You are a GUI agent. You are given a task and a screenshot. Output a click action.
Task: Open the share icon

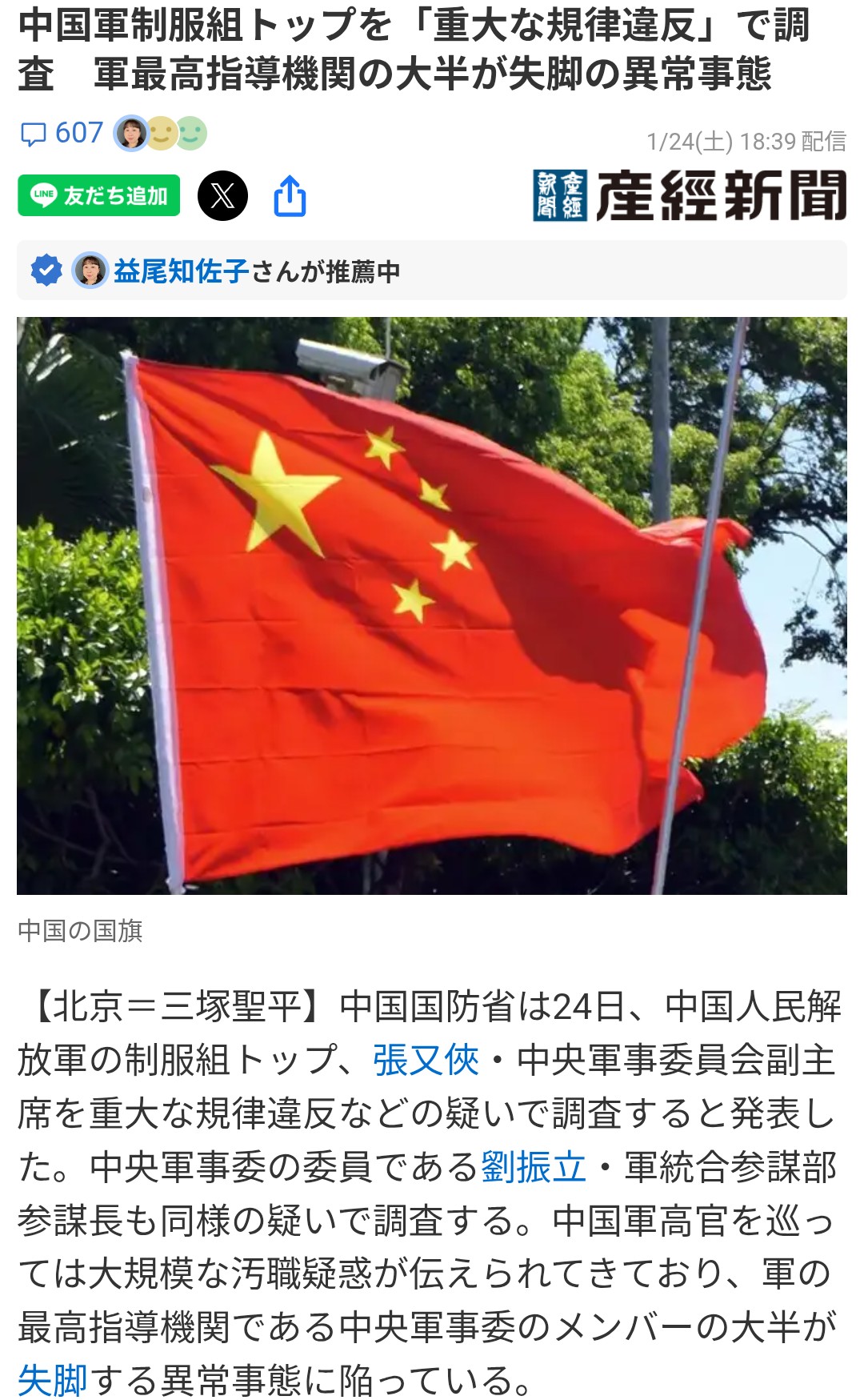290,196
